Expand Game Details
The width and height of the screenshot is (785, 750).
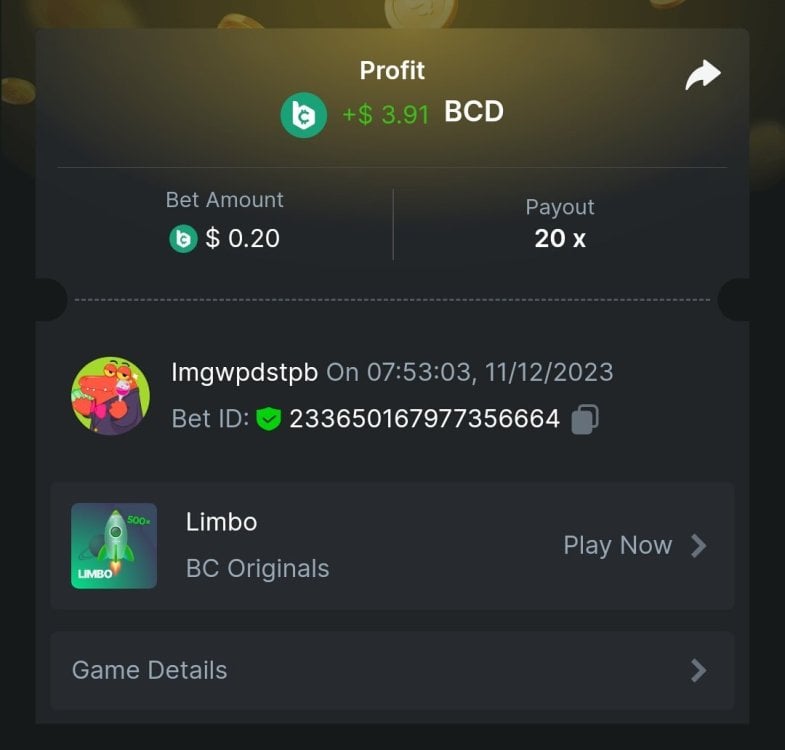(392, 670)
